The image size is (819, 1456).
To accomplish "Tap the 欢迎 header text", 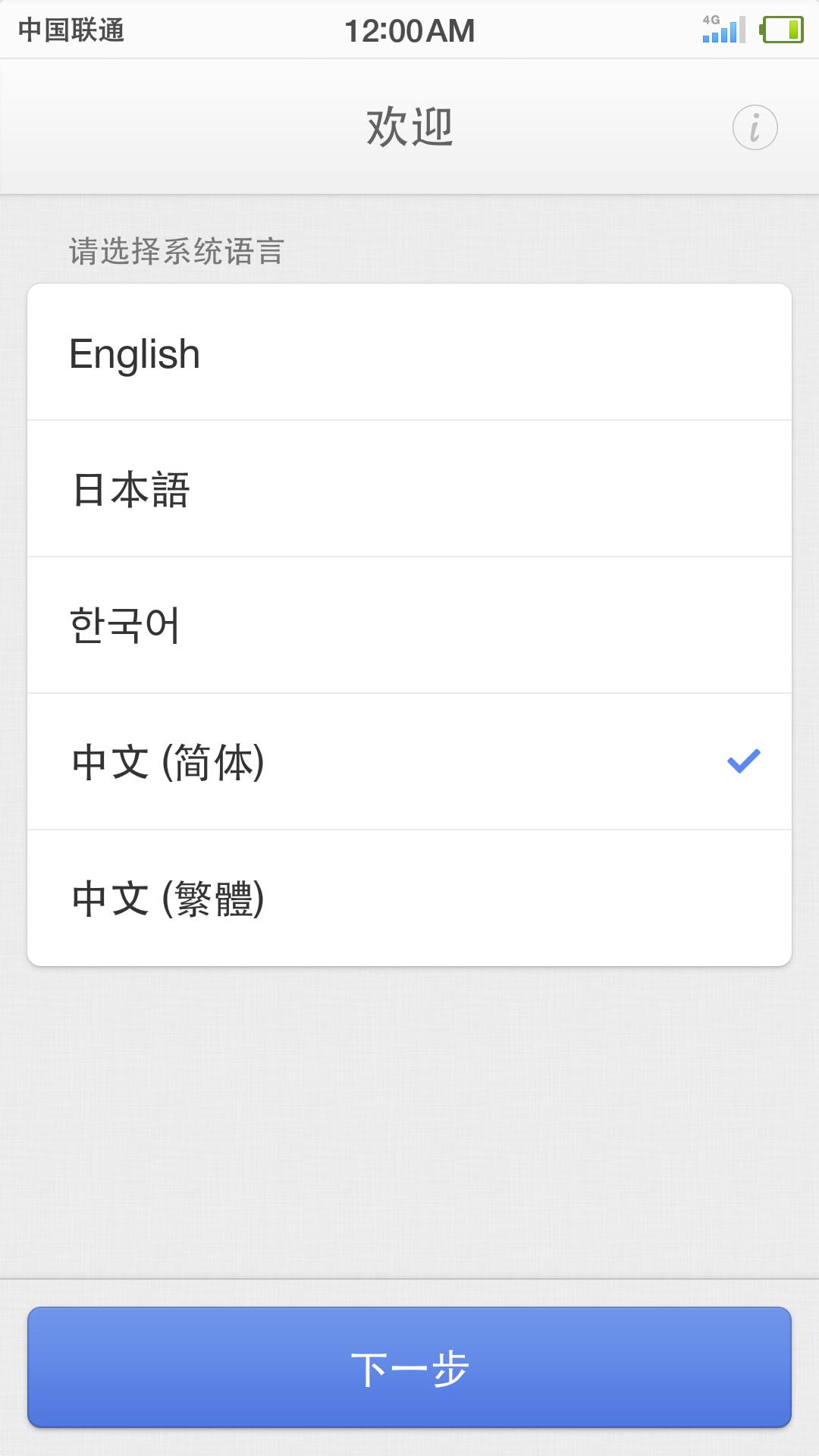I will tap(409, 125).
